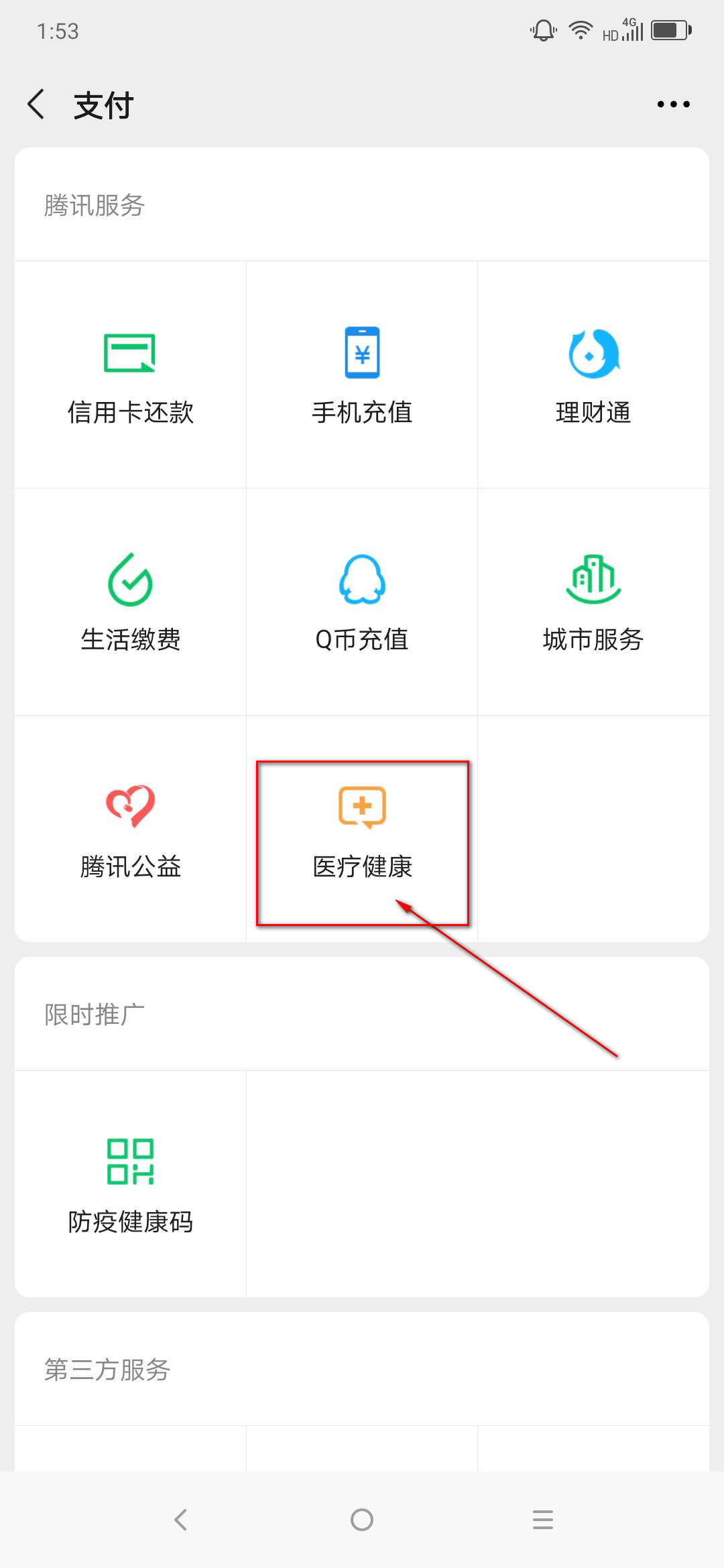Open the three-dot overflow menu
The height and width of the screenshot is (1568, 724).
[673, 105]
